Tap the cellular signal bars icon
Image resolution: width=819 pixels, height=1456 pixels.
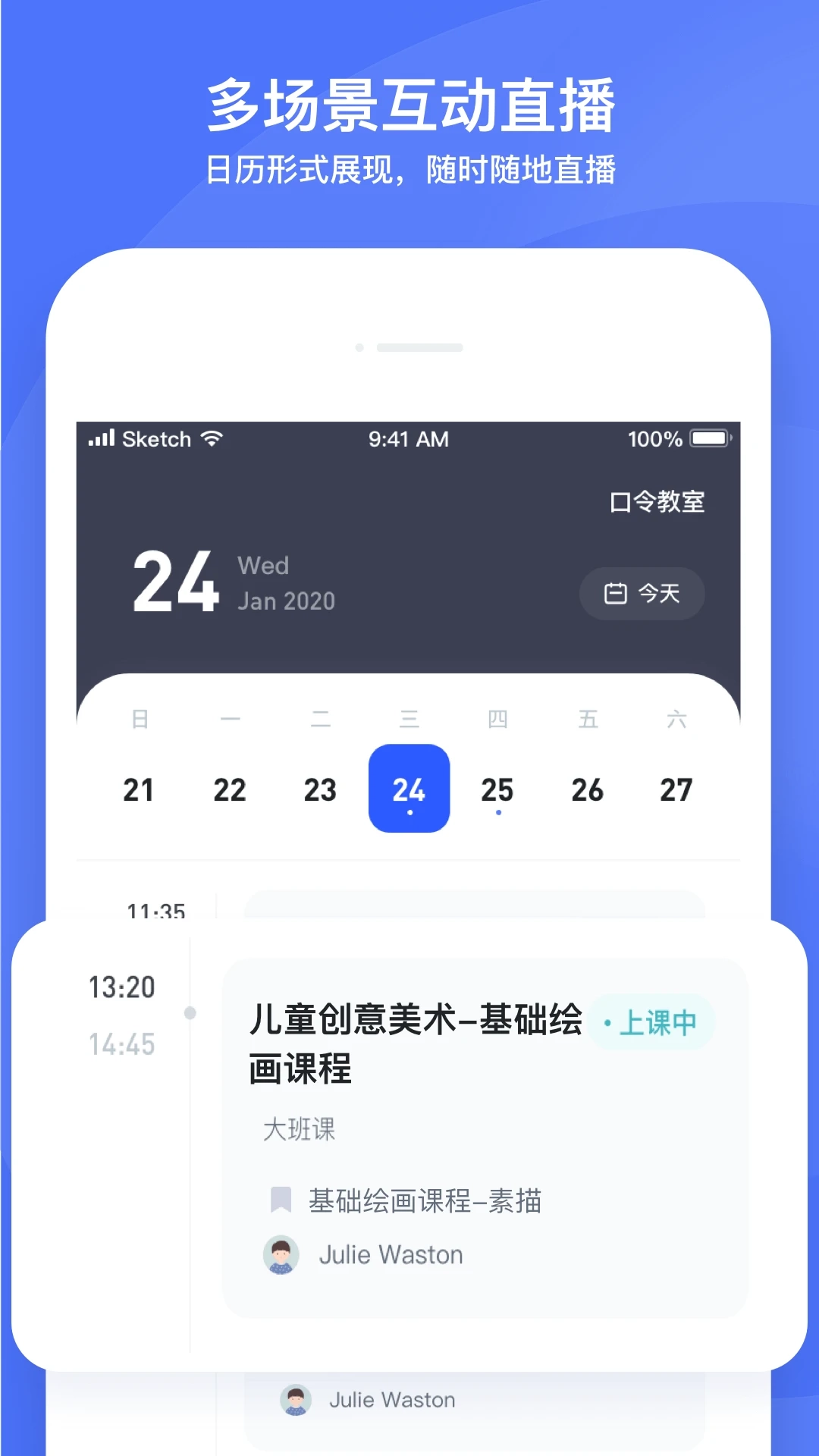pos(101,438)
